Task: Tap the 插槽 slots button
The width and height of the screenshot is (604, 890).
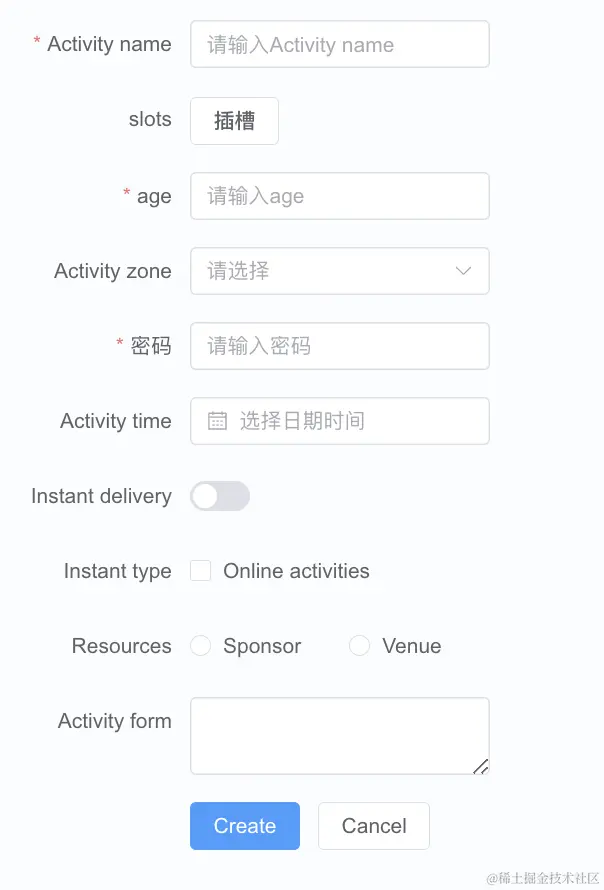Action: [x=234, y=121]
